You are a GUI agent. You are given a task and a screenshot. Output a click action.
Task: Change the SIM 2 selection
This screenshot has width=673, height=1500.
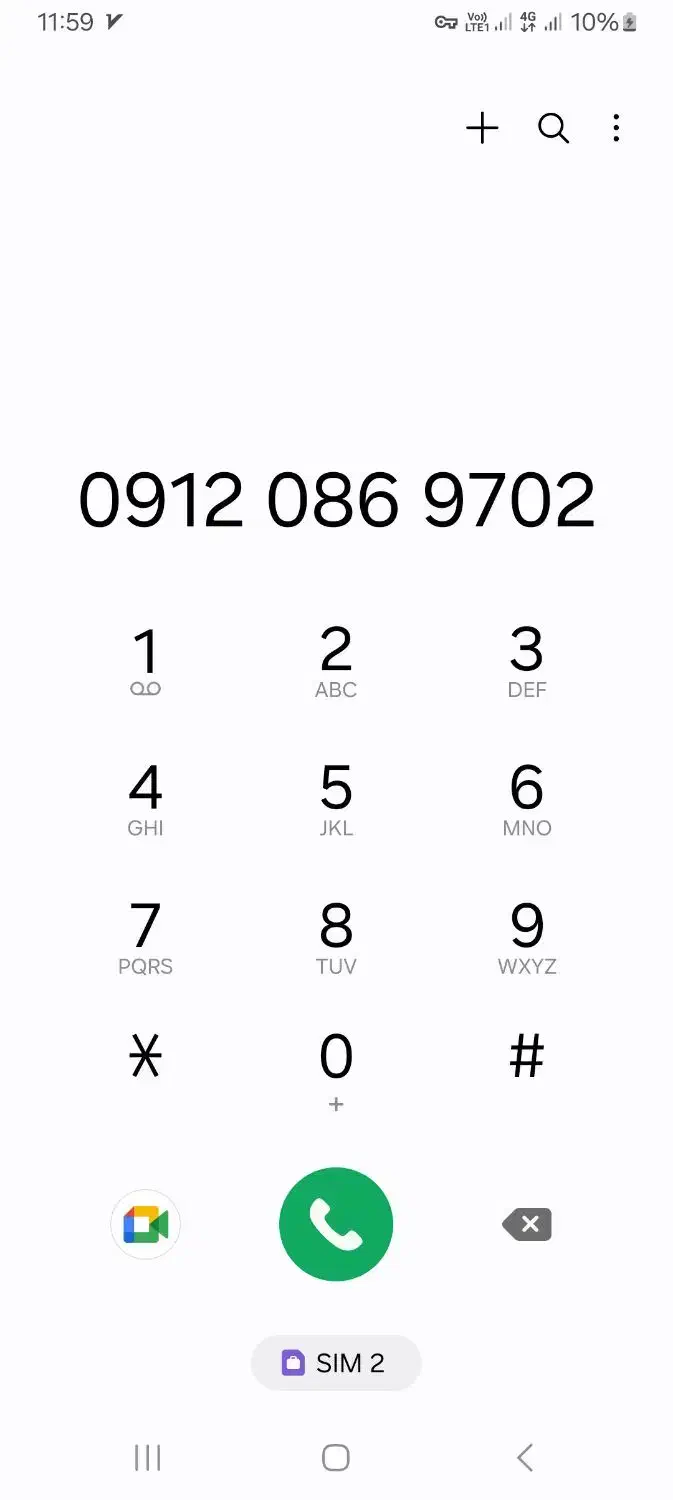click(x=336, y=1362)
